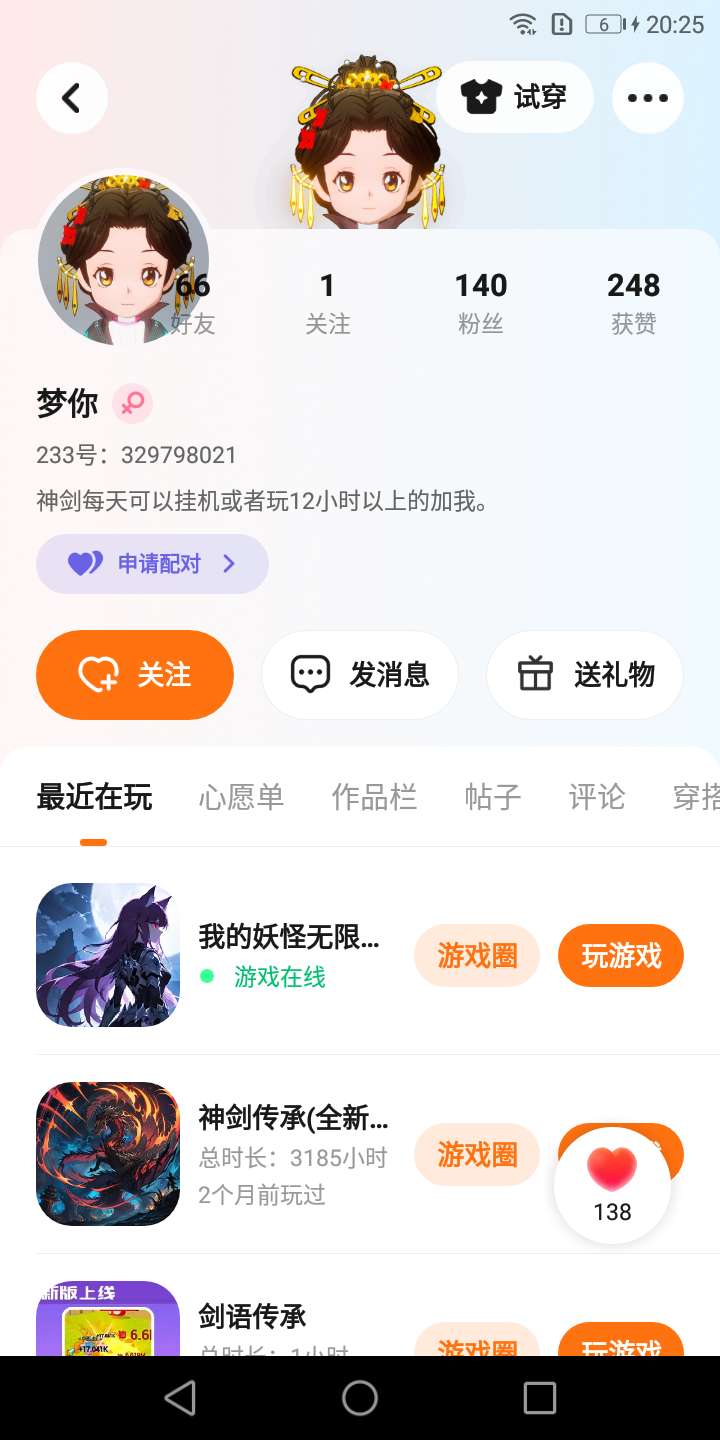Tap the floating heart like button
The height and width of the screenshot is (1440, 720).
(612, 1185)
